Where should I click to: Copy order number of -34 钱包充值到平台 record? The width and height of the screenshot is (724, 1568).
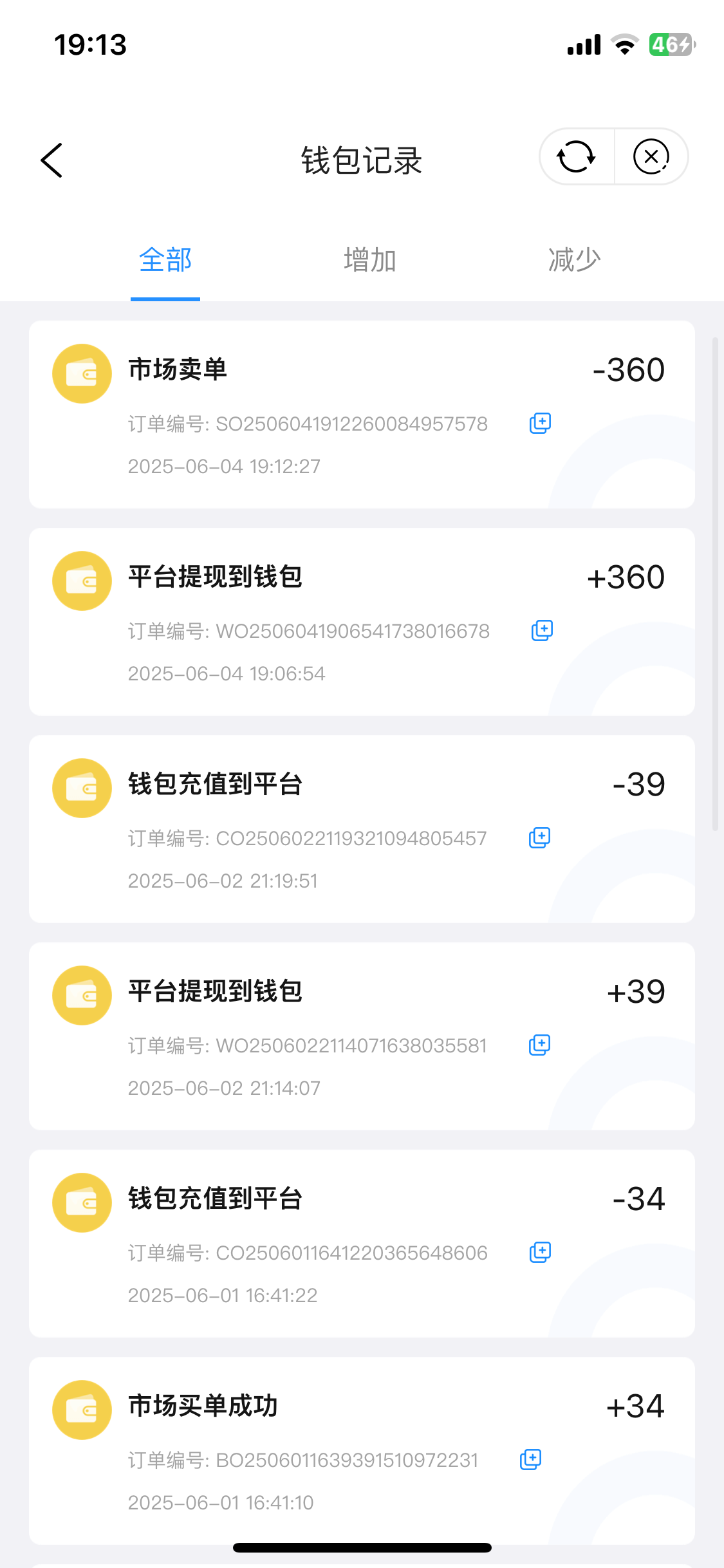(x=540, y=1253)
